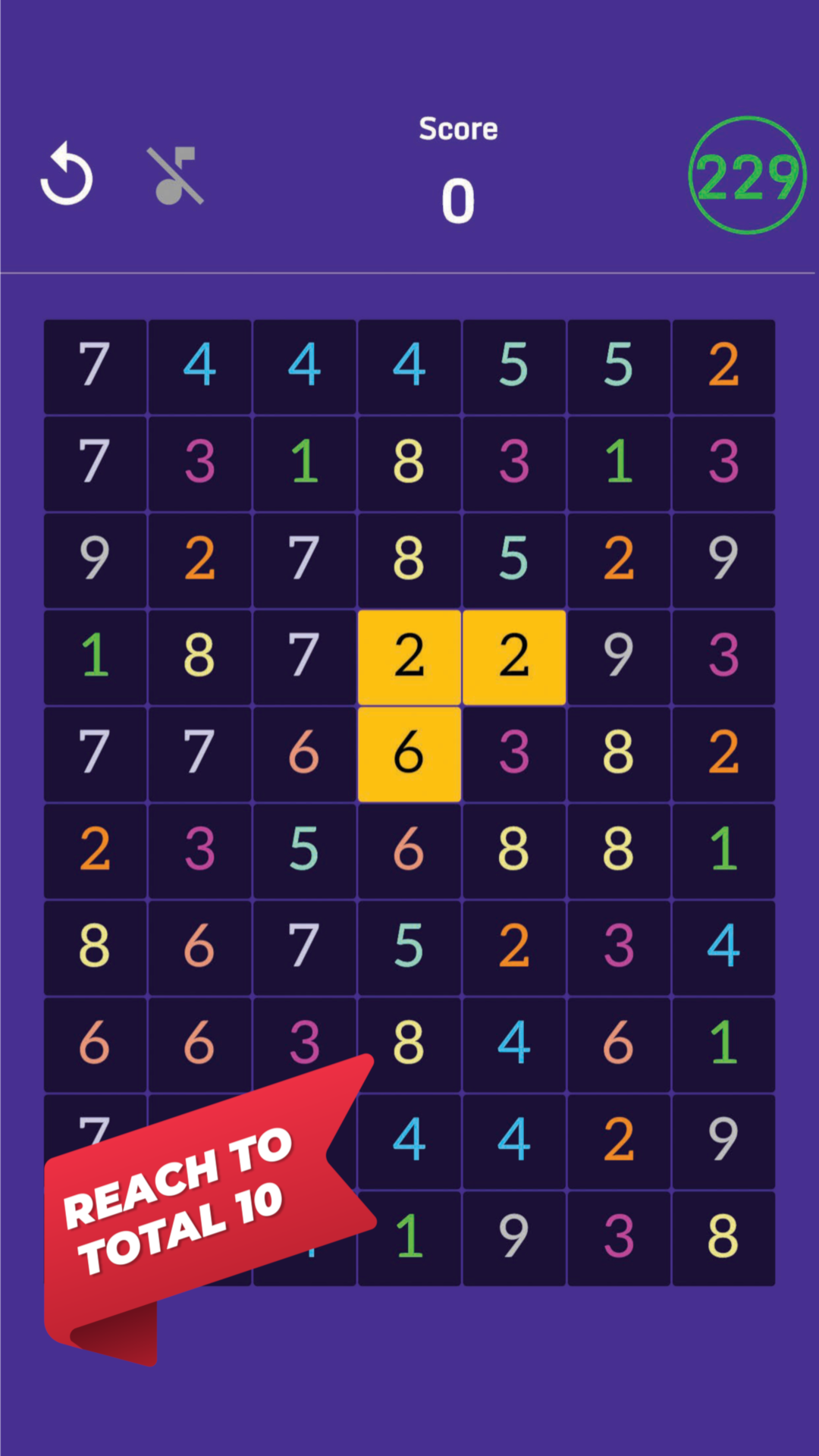This screenshot has height=1456, width=819.
Task: Tap the yellow highlighted 6 tile
Action: pyautogui.click(x=409, y=754)
